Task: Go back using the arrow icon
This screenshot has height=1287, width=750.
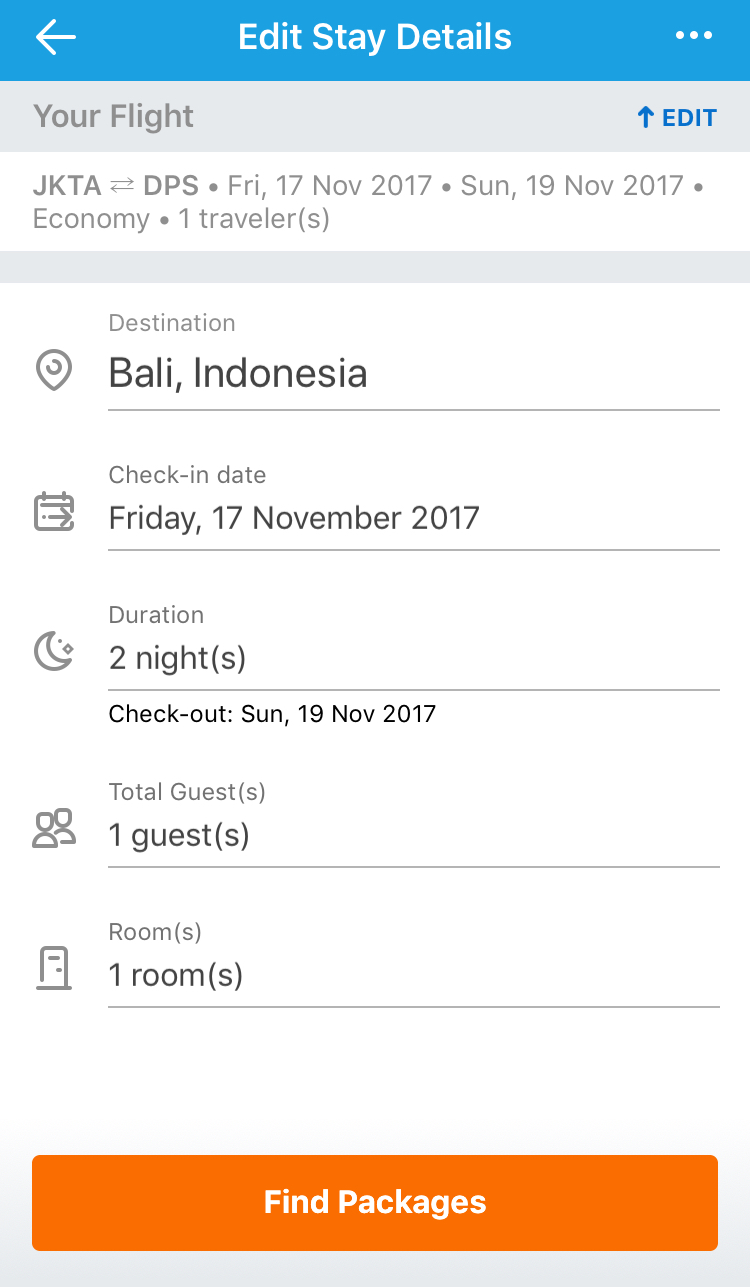Action: coord(56,38)
